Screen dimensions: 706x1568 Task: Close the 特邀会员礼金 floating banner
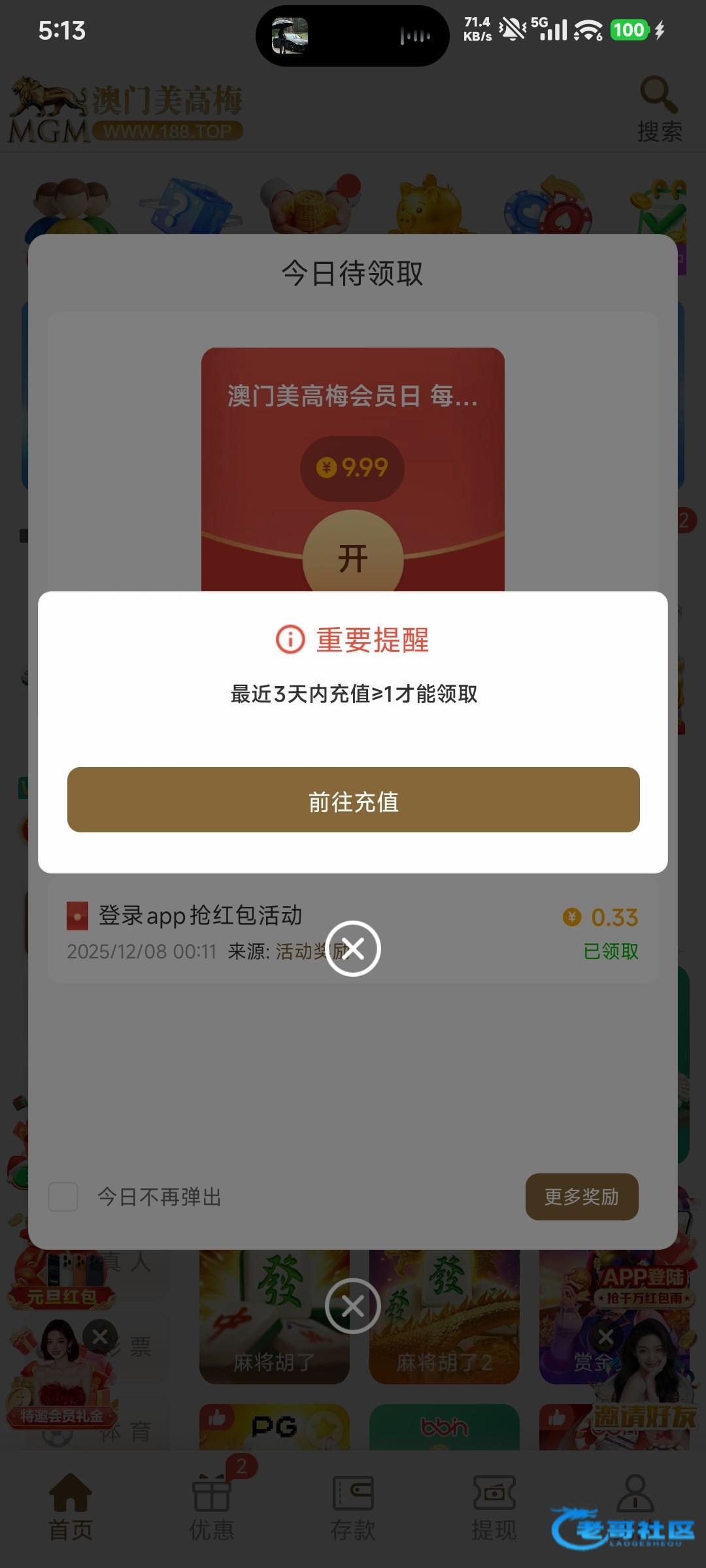pyautogui.click(x=100, y=1337)
